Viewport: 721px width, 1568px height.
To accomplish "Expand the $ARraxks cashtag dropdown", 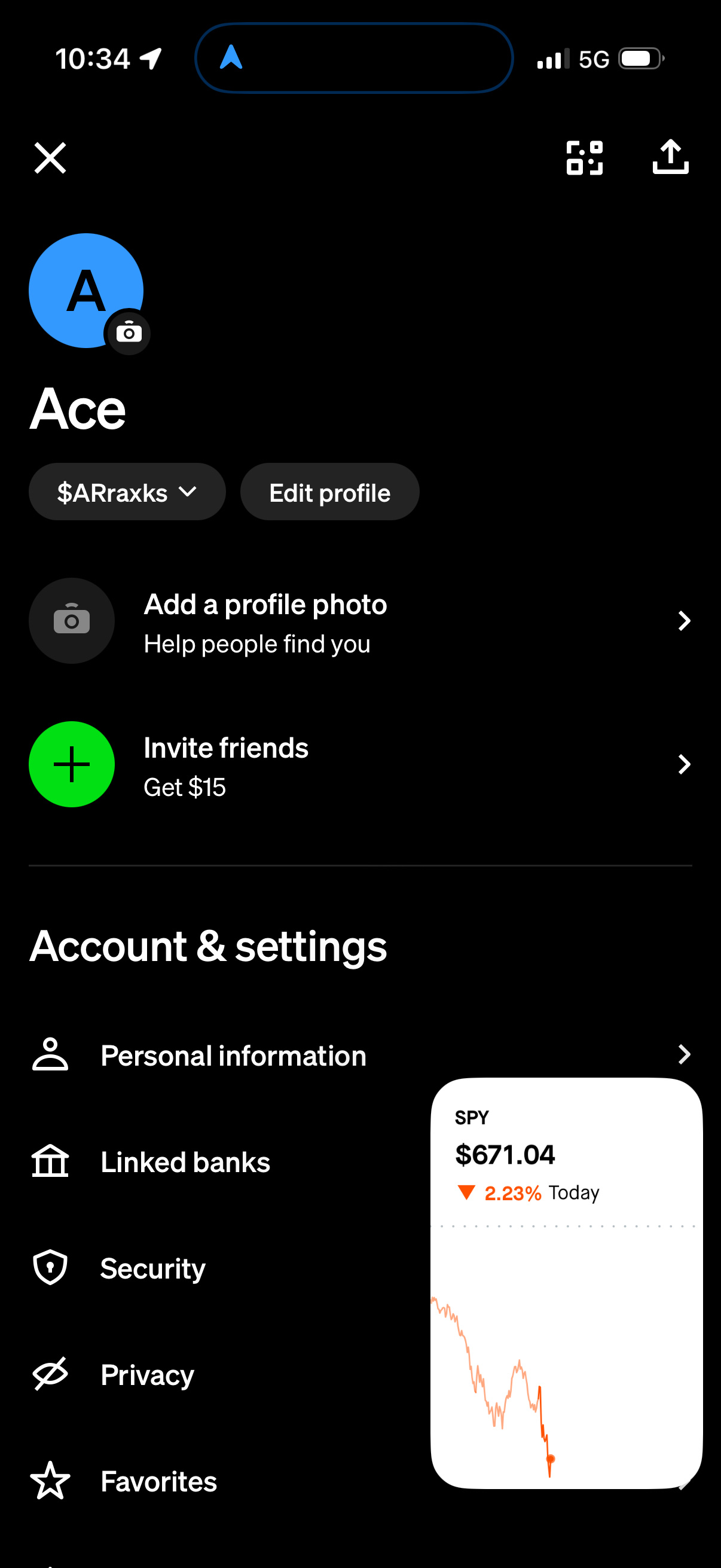I will pyautogui.click(x=127, y=492).
